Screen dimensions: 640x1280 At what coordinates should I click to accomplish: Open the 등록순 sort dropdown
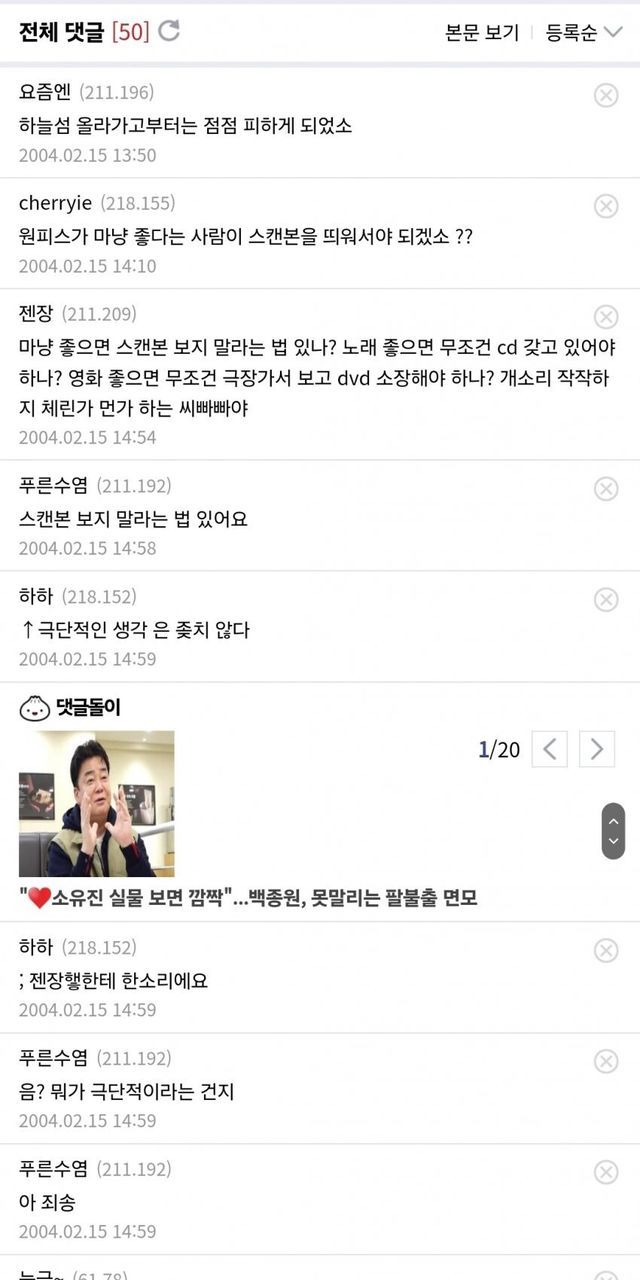point(583,33)
